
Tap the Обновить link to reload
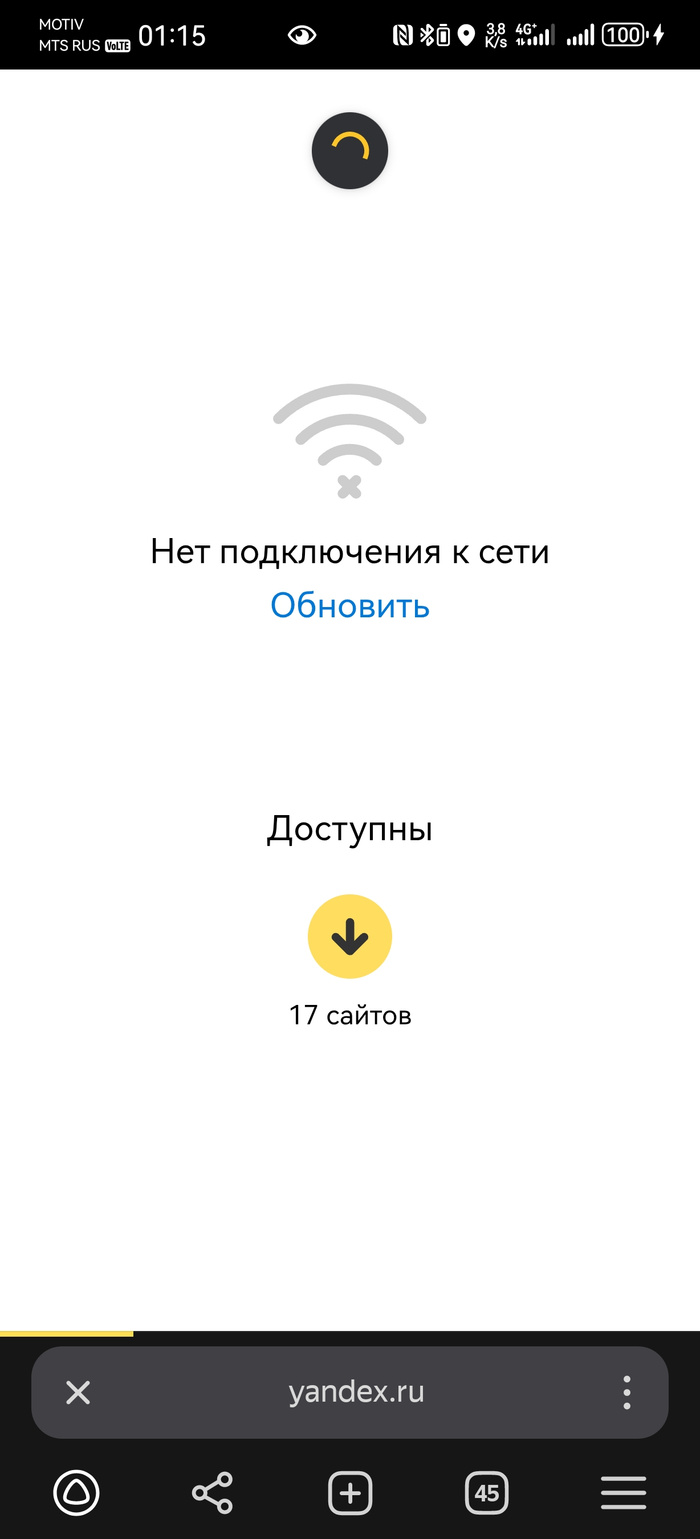pyautogui.click(x=350, y=606)
